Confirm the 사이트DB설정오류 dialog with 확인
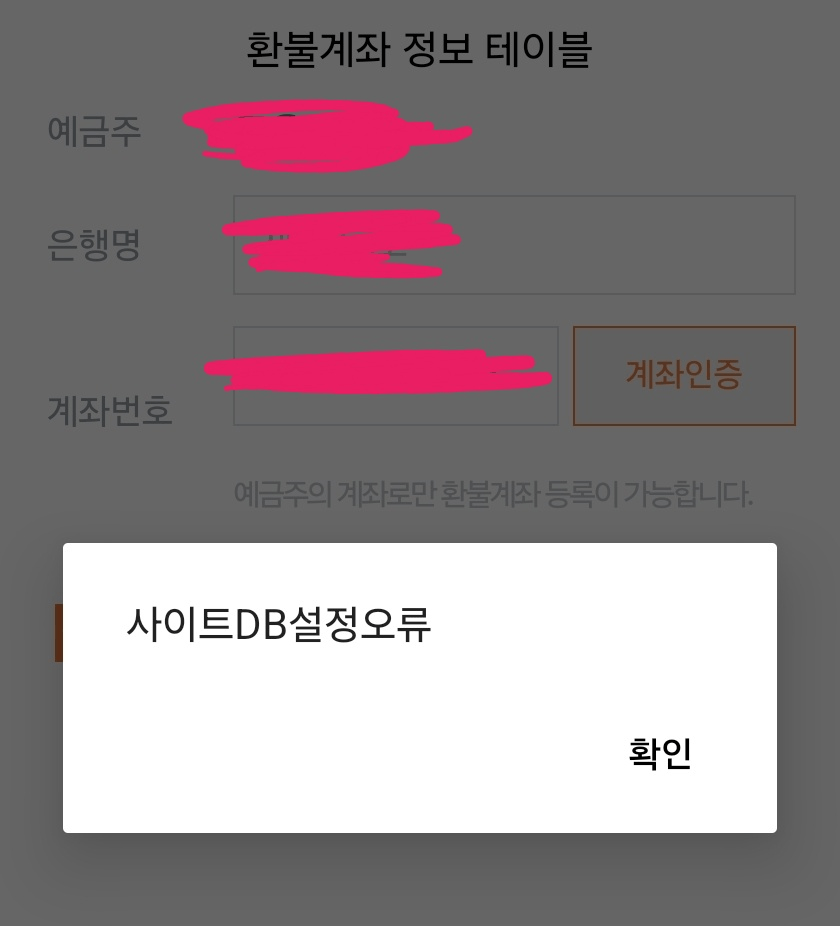This screenshot has height=926, width=840. (660, 753)
